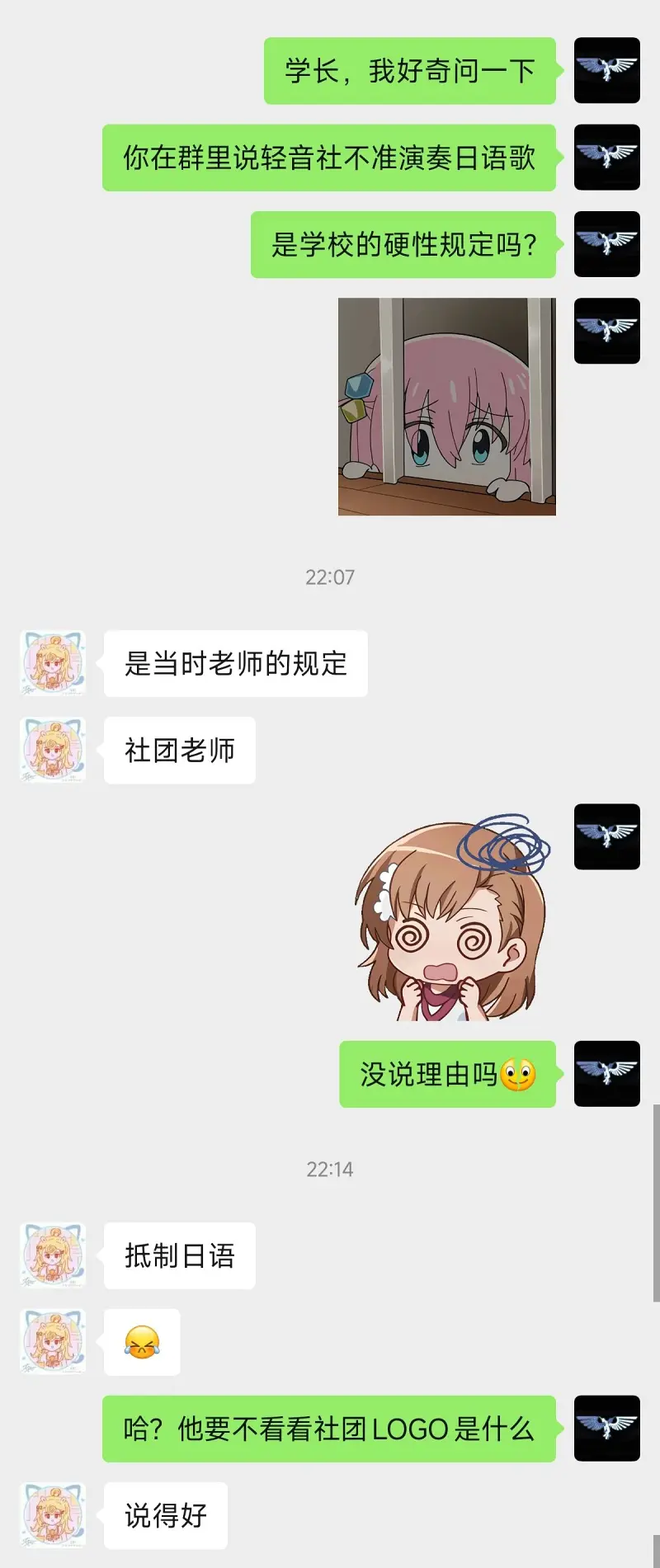Open the senior's anime girl avatar

click(52, 663)
